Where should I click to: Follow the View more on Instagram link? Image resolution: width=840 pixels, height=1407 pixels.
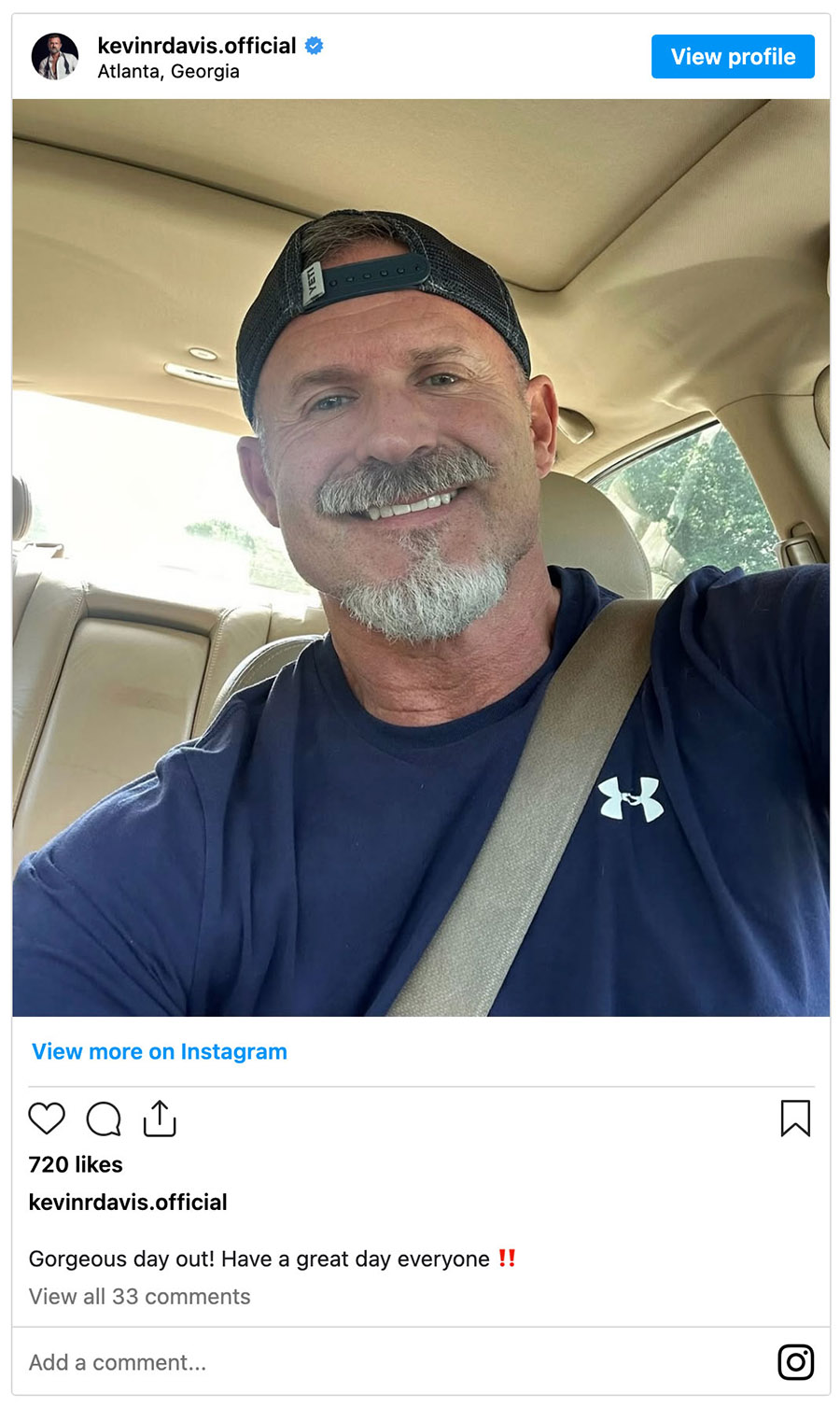point(160,1051)
